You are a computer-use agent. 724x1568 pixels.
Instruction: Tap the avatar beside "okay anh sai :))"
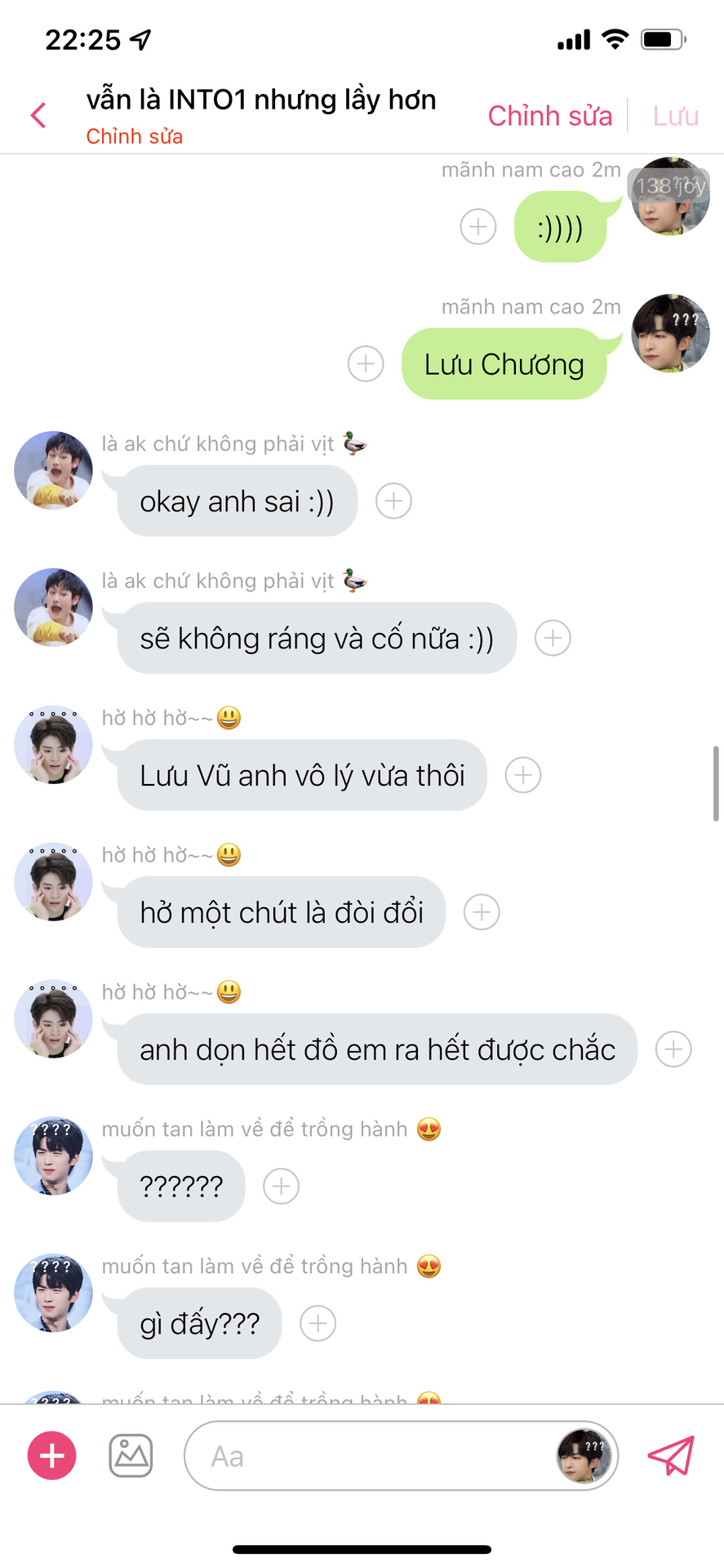[53, 470]
